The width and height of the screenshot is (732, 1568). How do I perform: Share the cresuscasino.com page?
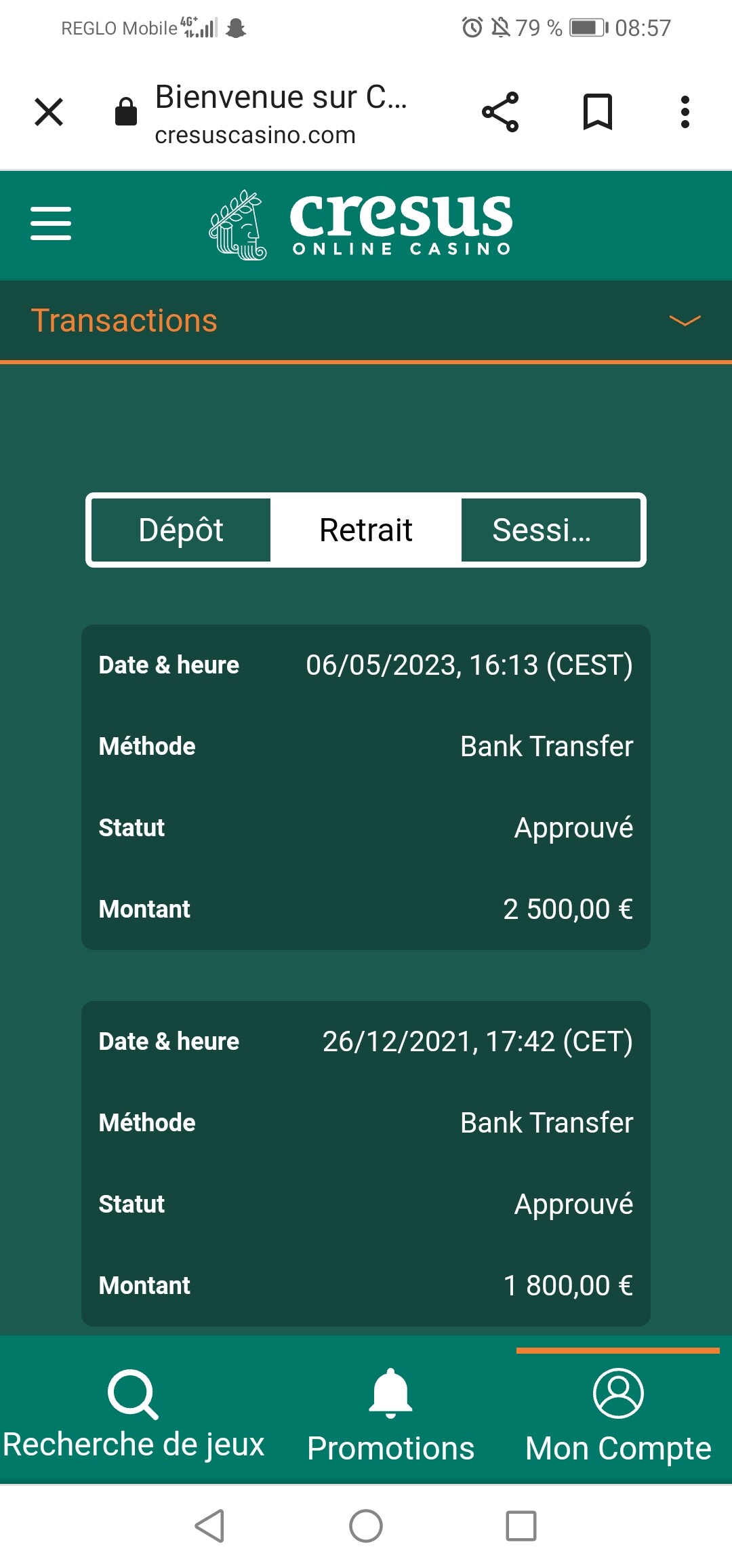500,112
